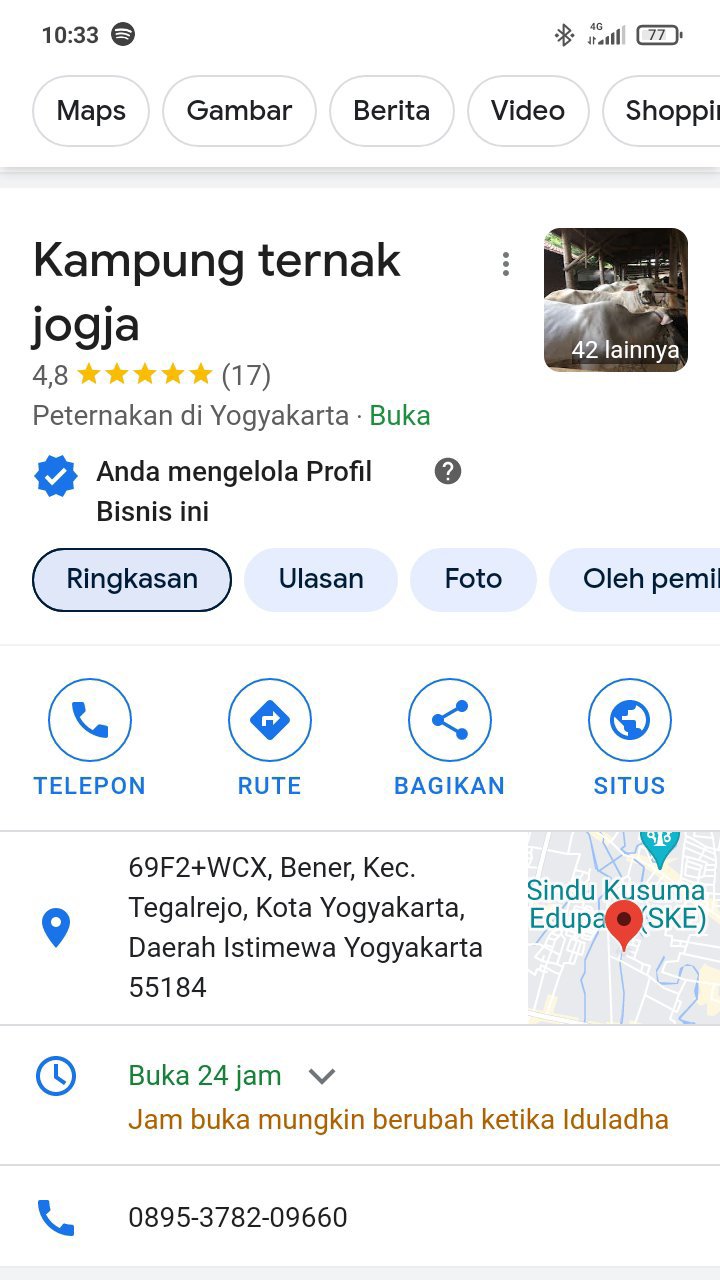Open the (17) reviews count

click(246, 375)
